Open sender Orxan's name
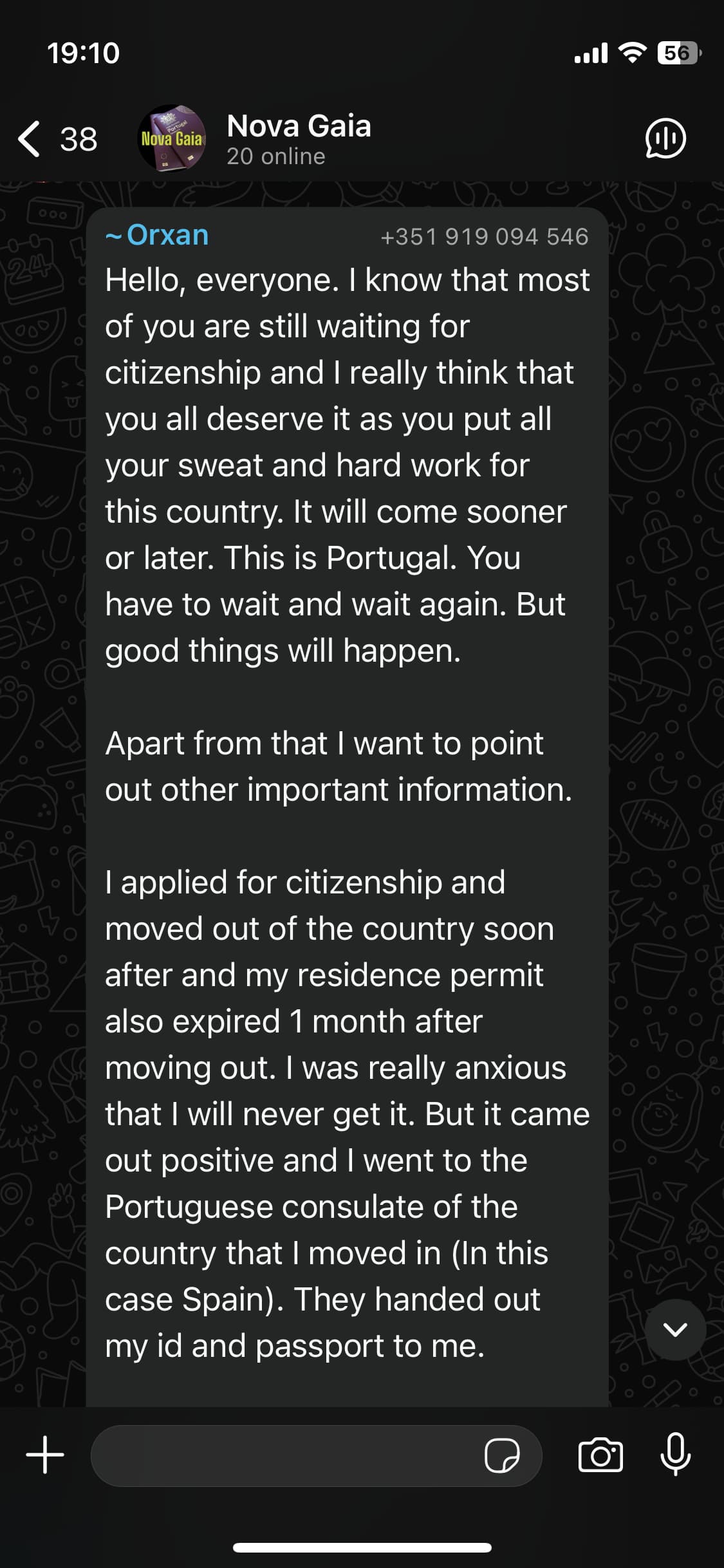Screen dimensions: 724x1568 pyautogui.click(x=167, y=236)
